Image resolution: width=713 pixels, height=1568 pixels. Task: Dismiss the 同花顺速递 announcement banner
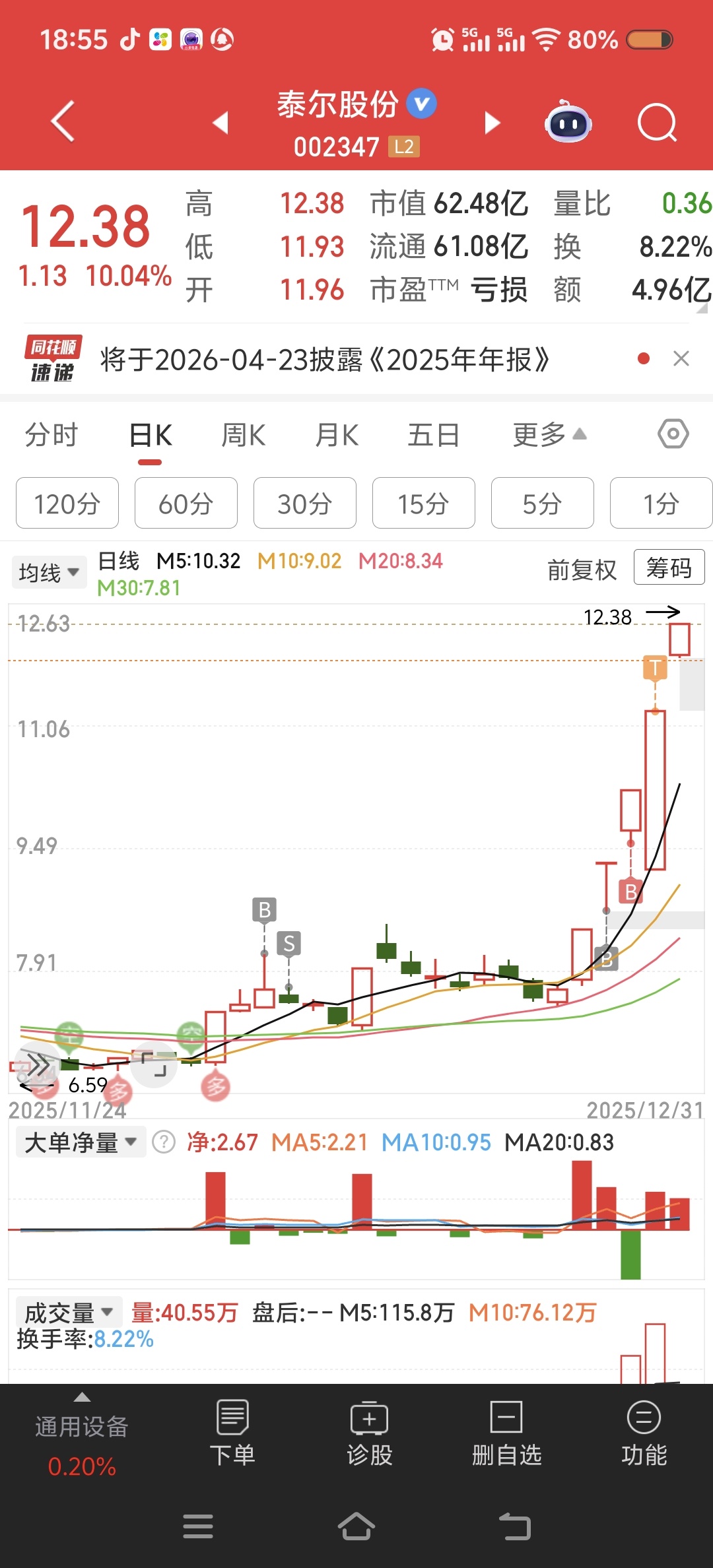[681, 359]
